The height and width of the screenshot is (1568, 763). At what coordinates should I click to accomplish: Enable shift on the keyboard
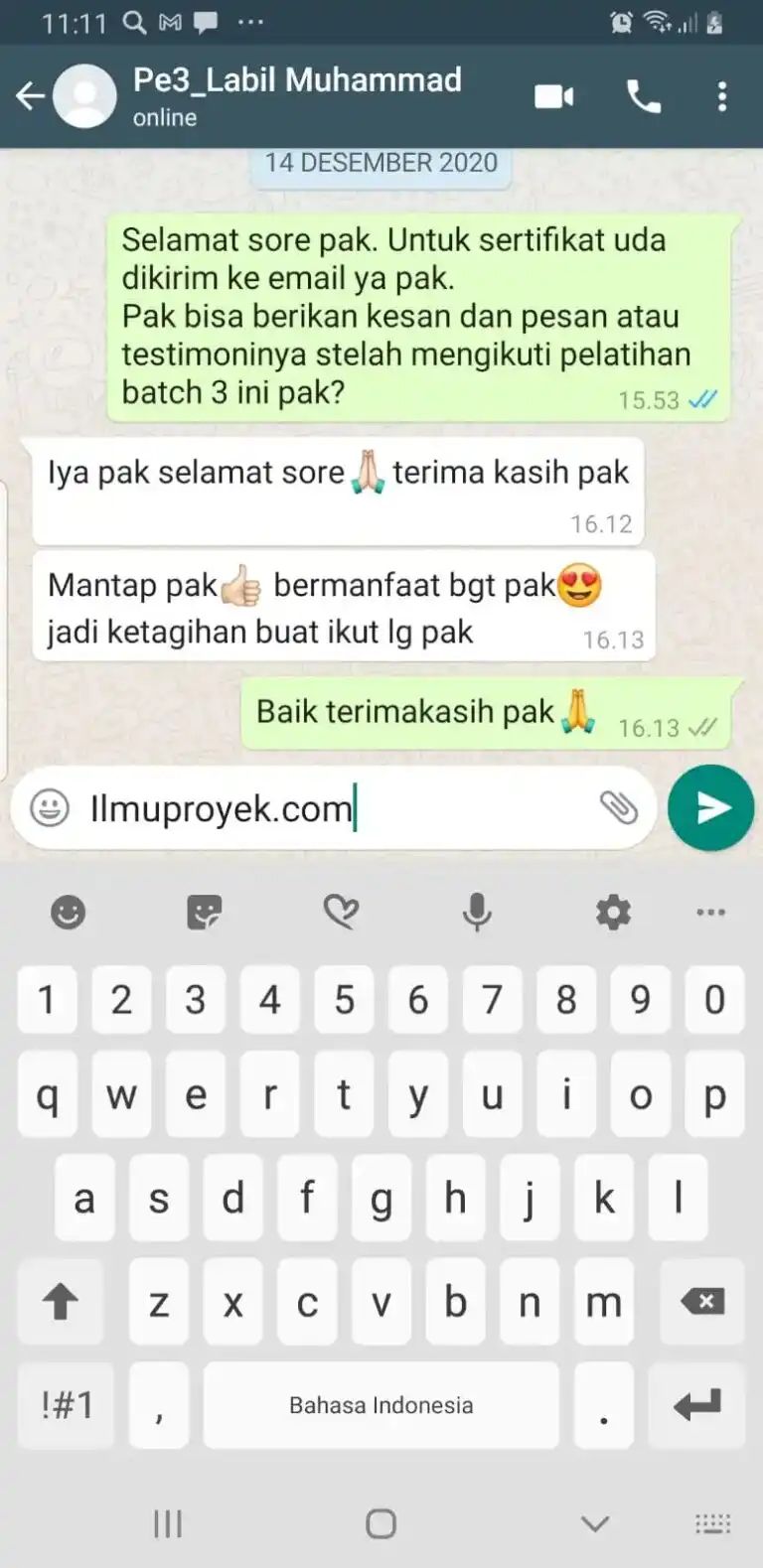click(x=61, y=1301)
